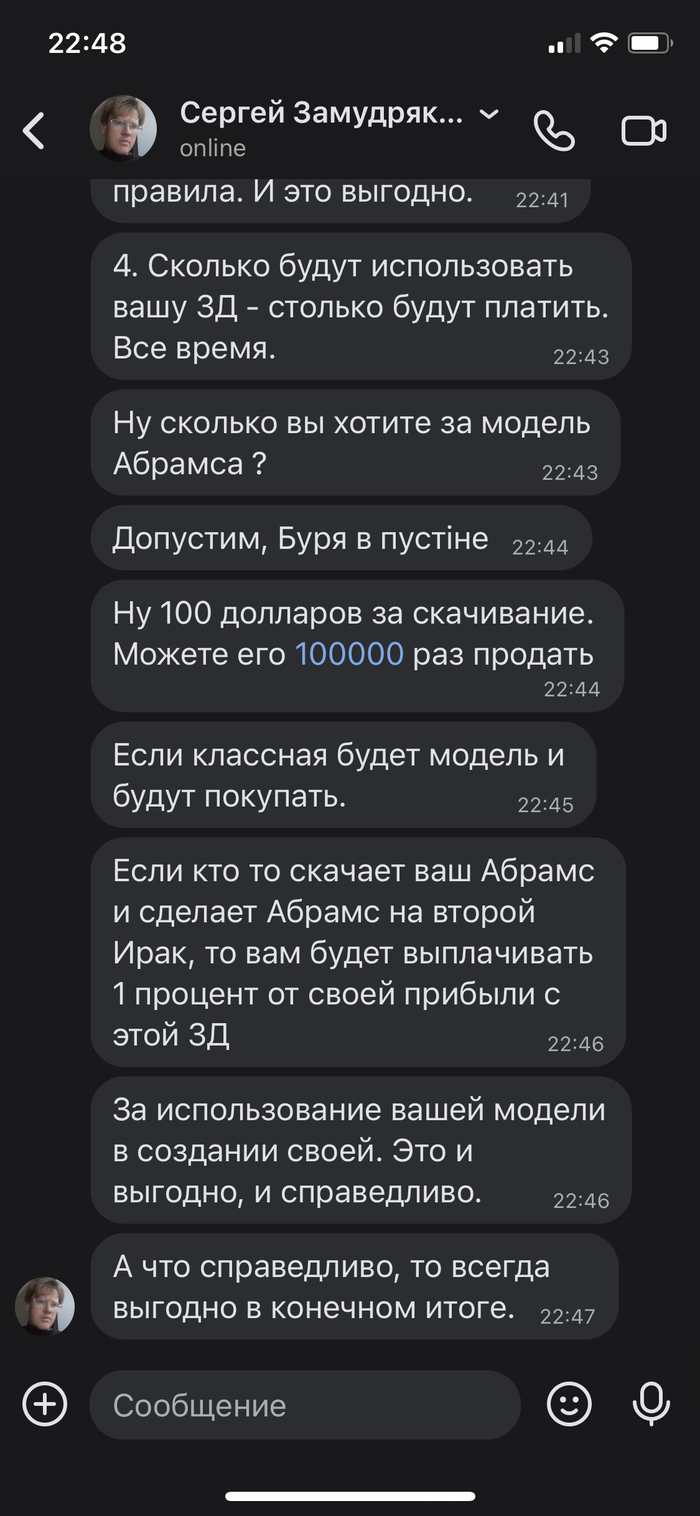700x1516 pixels.
Task: Focus the Сообщение text field
Action: pyautogui.click(x=305, y=1405)
